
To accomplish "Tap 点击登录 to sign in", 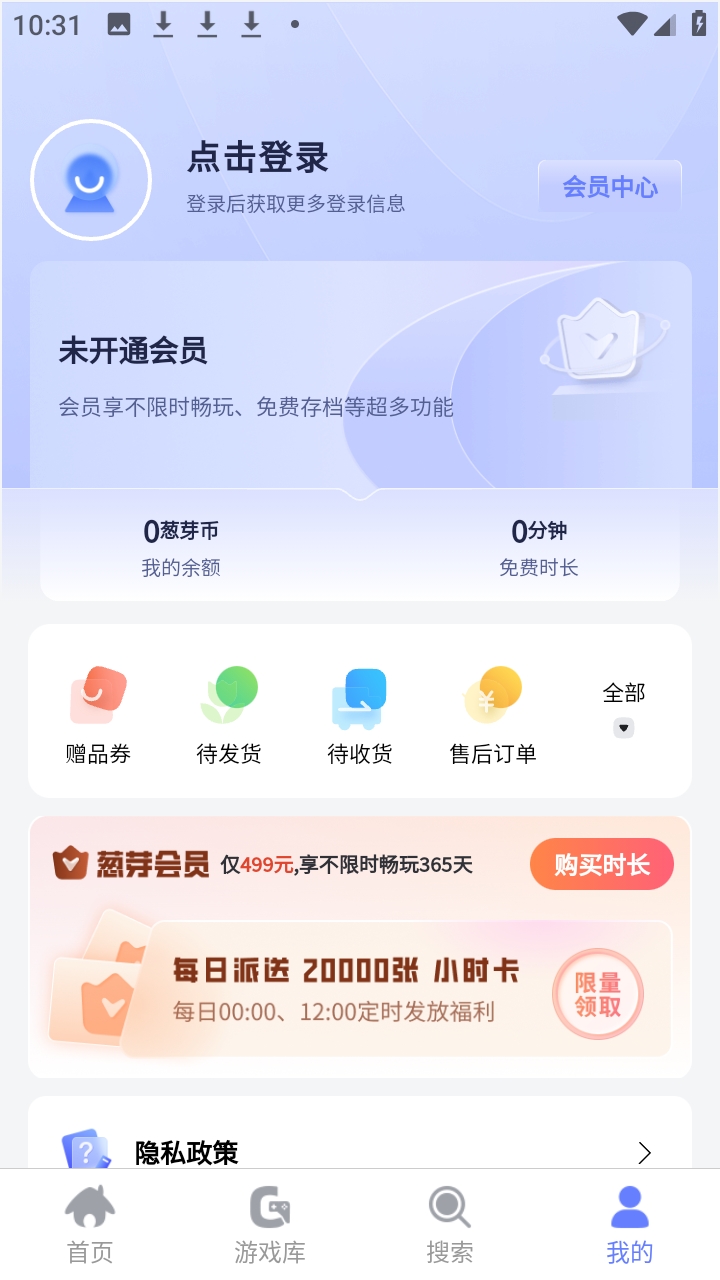I will point(258,158).
